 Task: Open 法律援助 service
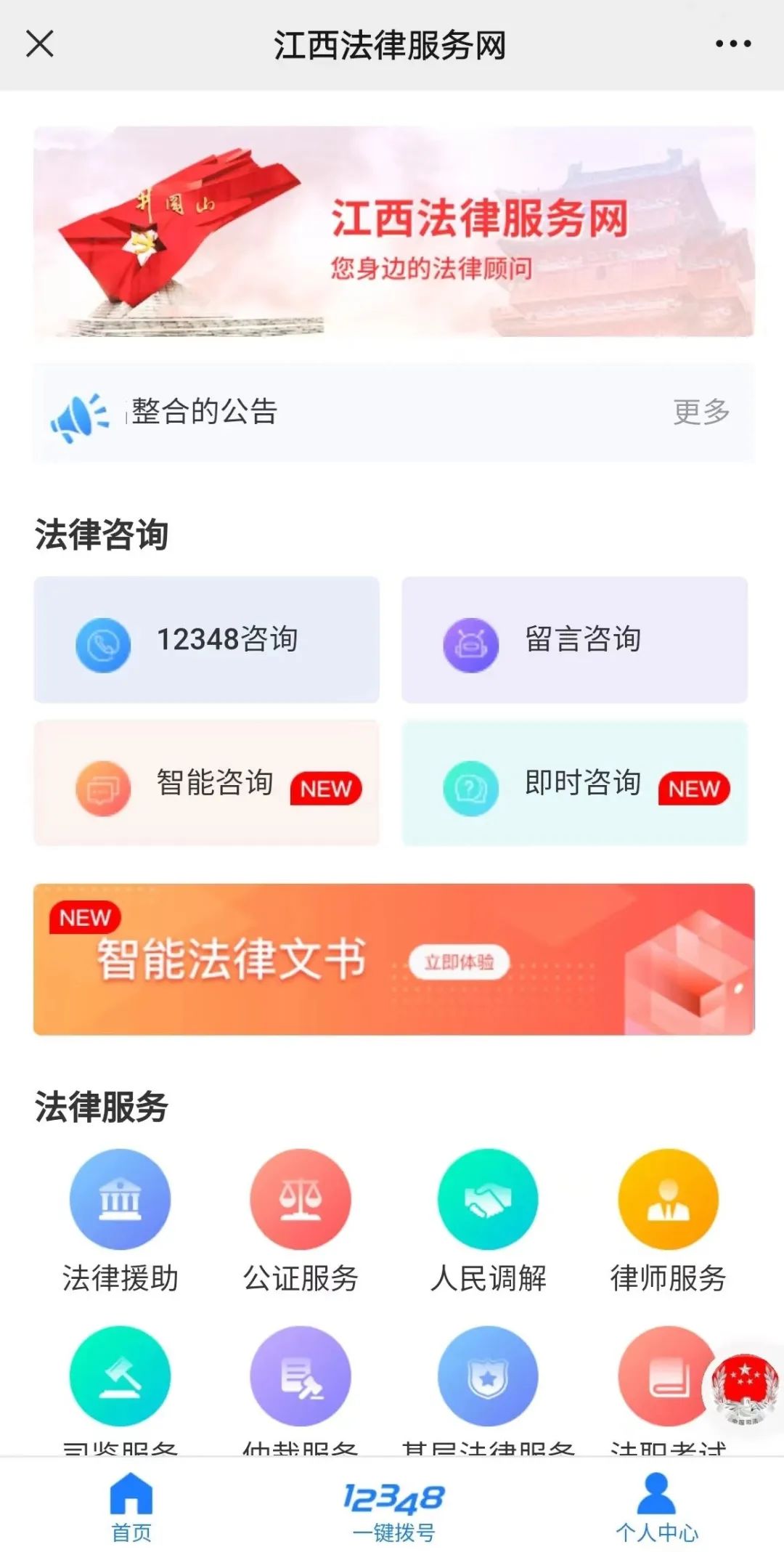coord(120,1222)
